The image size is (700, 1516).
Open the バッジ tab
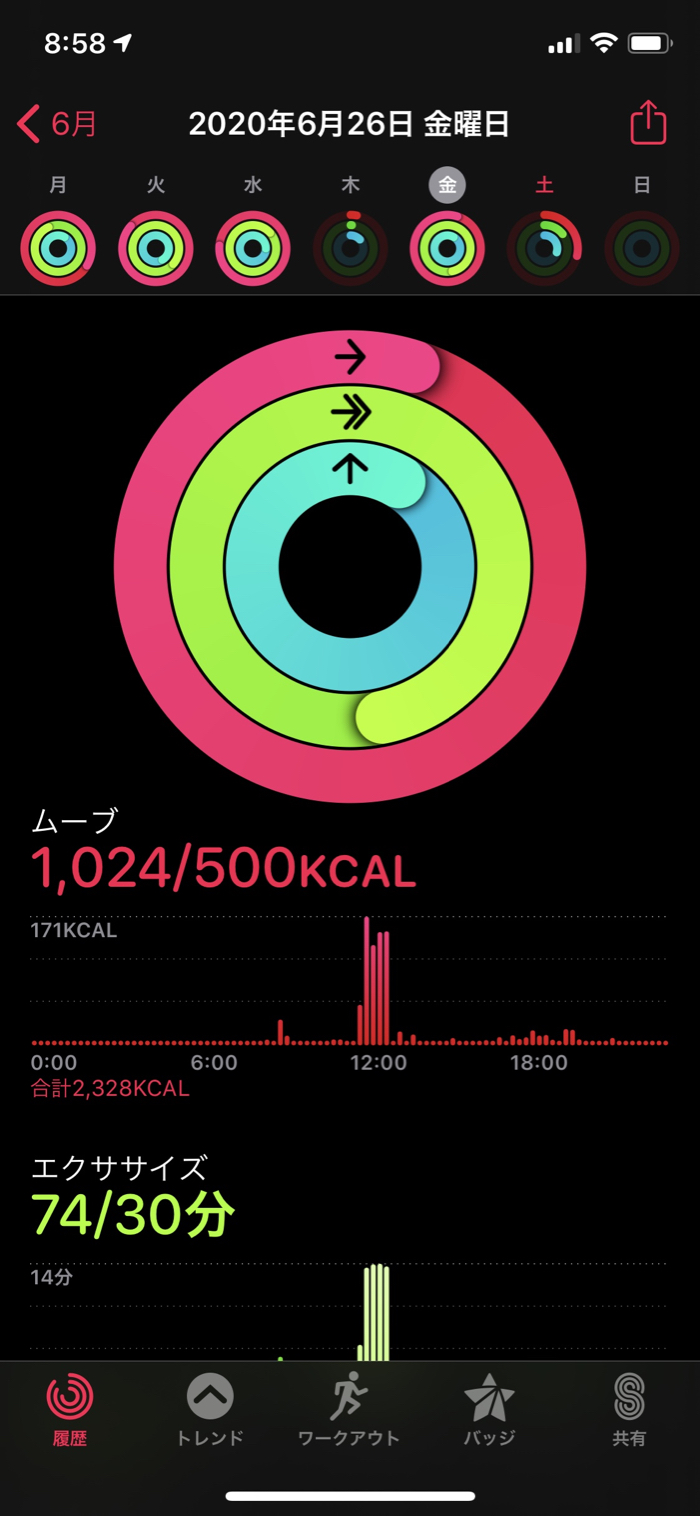click(489, 1409)
